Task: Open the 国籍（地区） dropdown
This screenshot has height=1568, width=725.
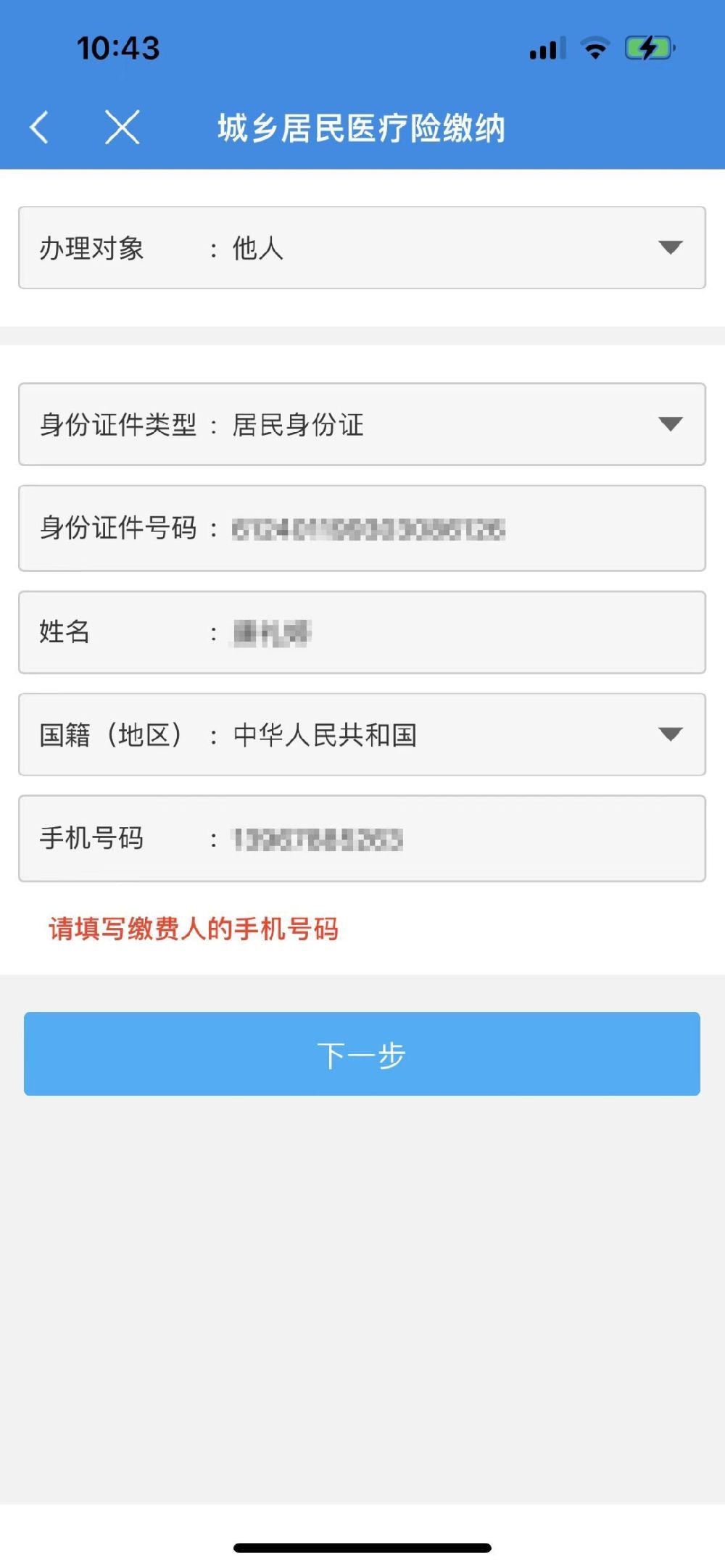Action: 362,734
